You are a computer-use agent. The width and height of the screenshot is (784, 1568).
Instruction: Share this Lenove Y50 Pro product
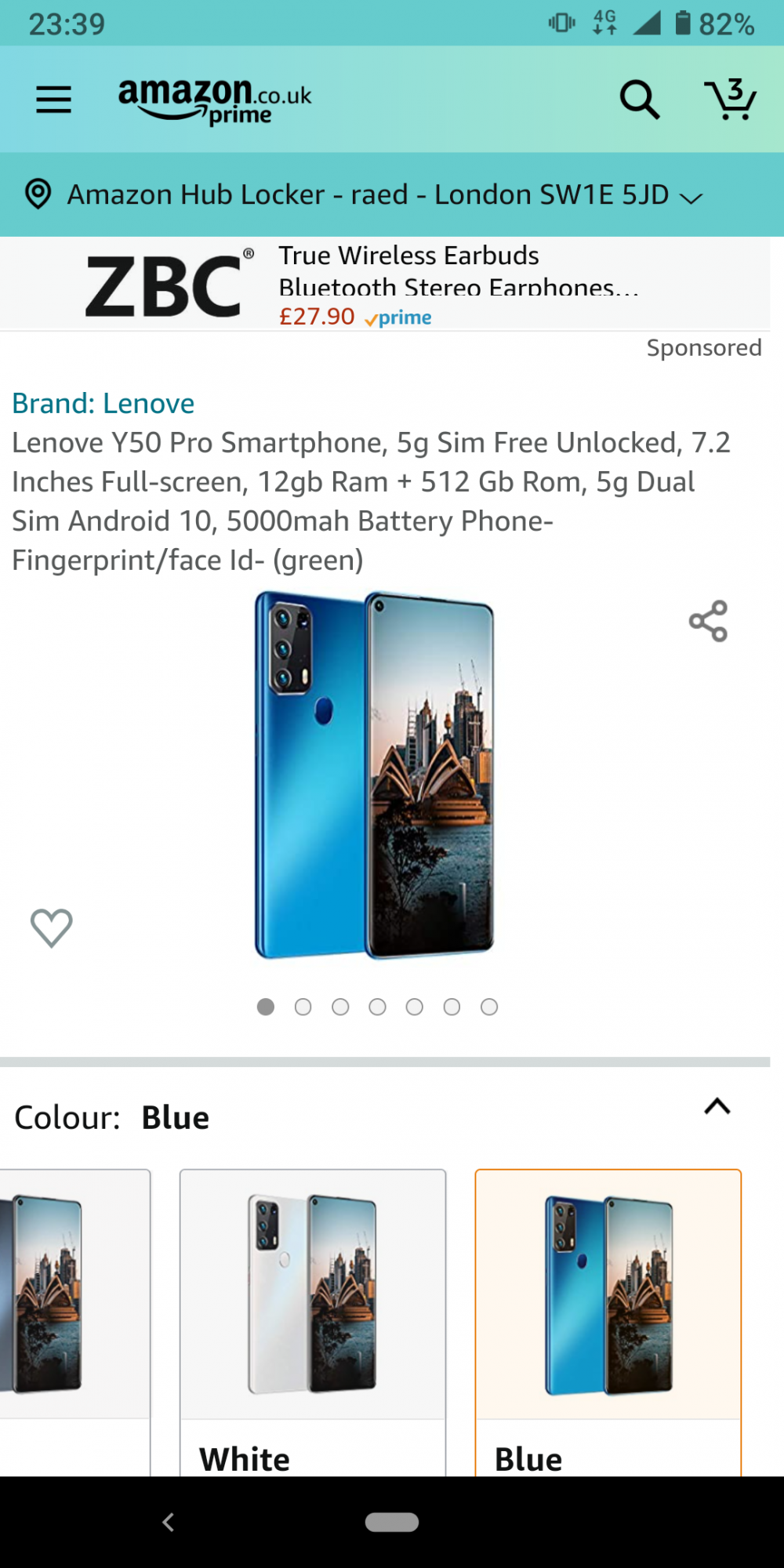(x=708, y=621)
